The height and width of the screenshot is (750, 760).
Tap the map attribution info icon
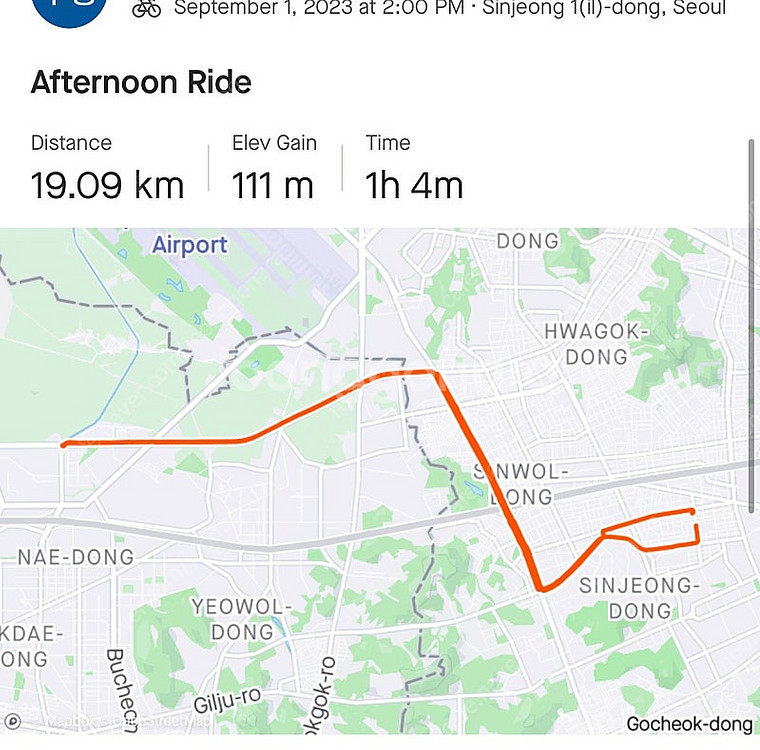pyautogui.click(x=13, y=721)
